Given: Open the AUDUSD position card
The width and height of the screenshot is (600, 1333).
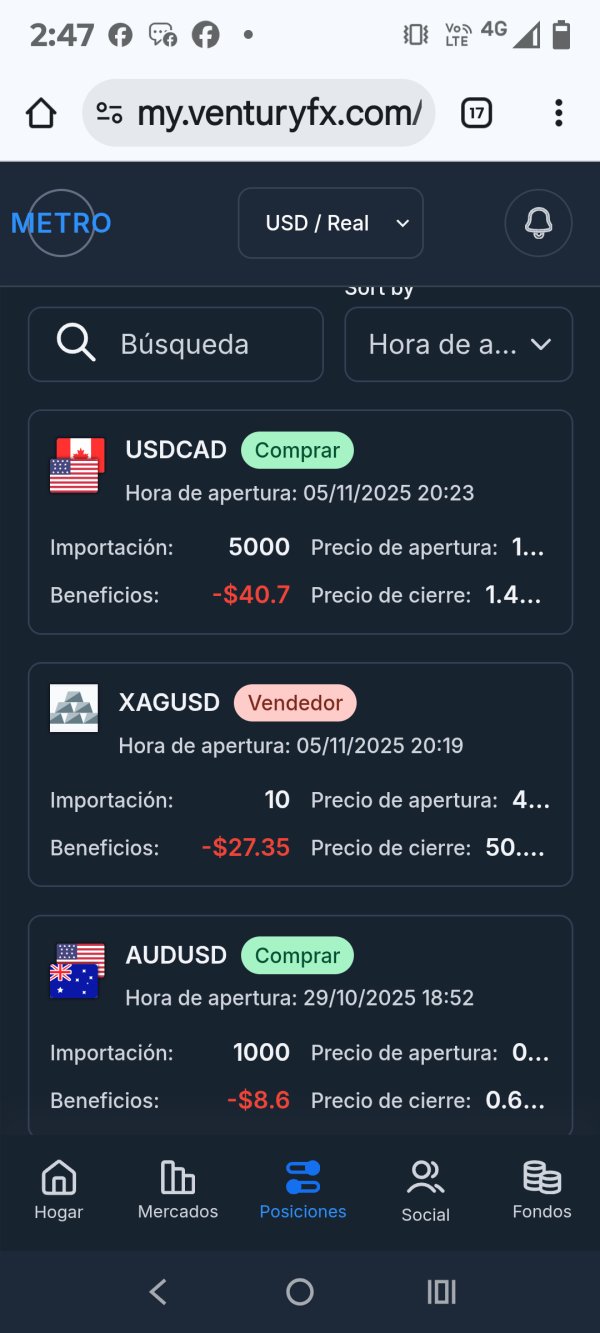Looking at the screenshot, I should pyautogui.click(x=300, y=1025).
